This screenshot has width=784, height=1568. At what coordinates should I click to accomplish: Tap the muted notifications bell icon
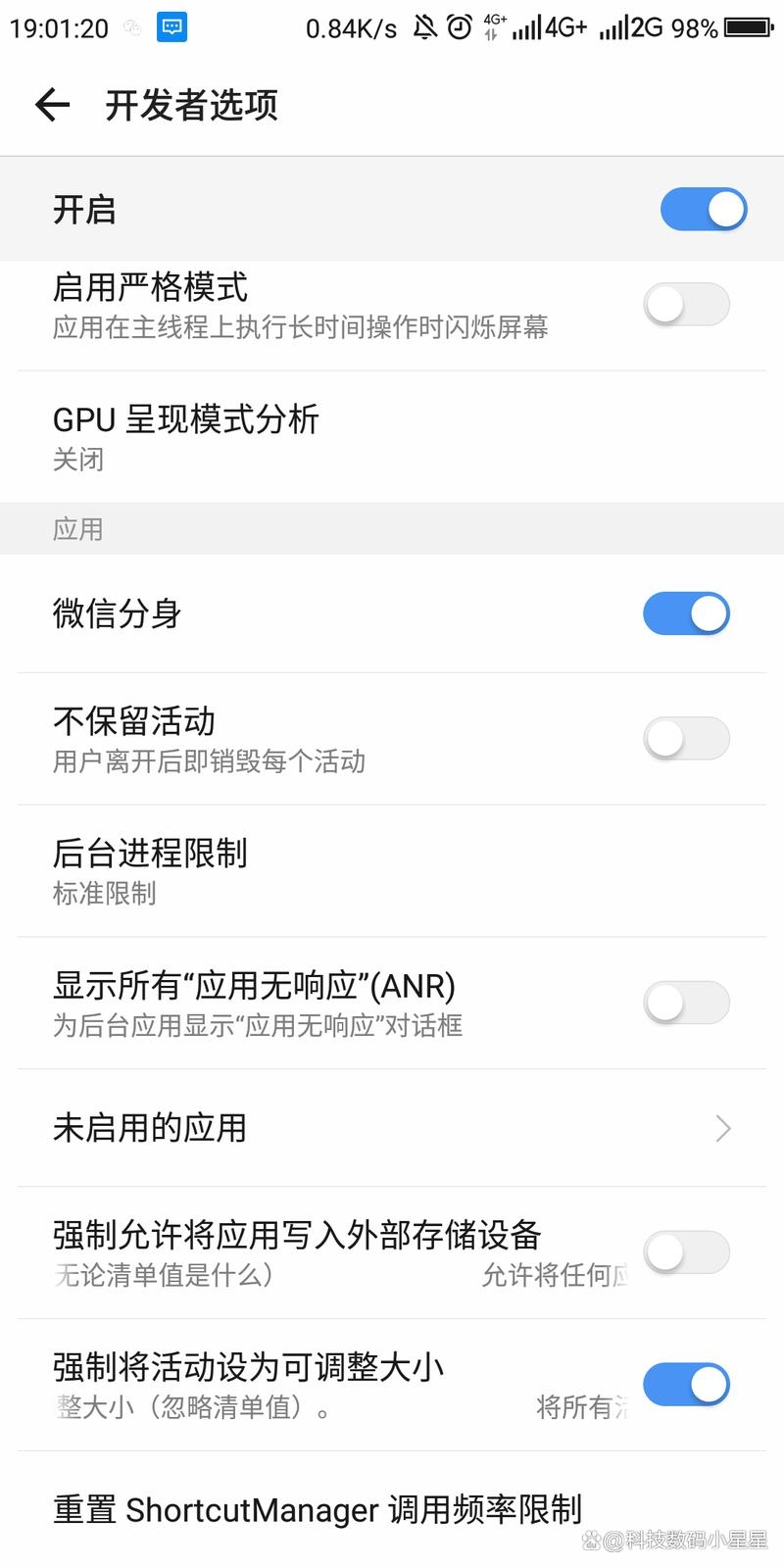point(425,28)
